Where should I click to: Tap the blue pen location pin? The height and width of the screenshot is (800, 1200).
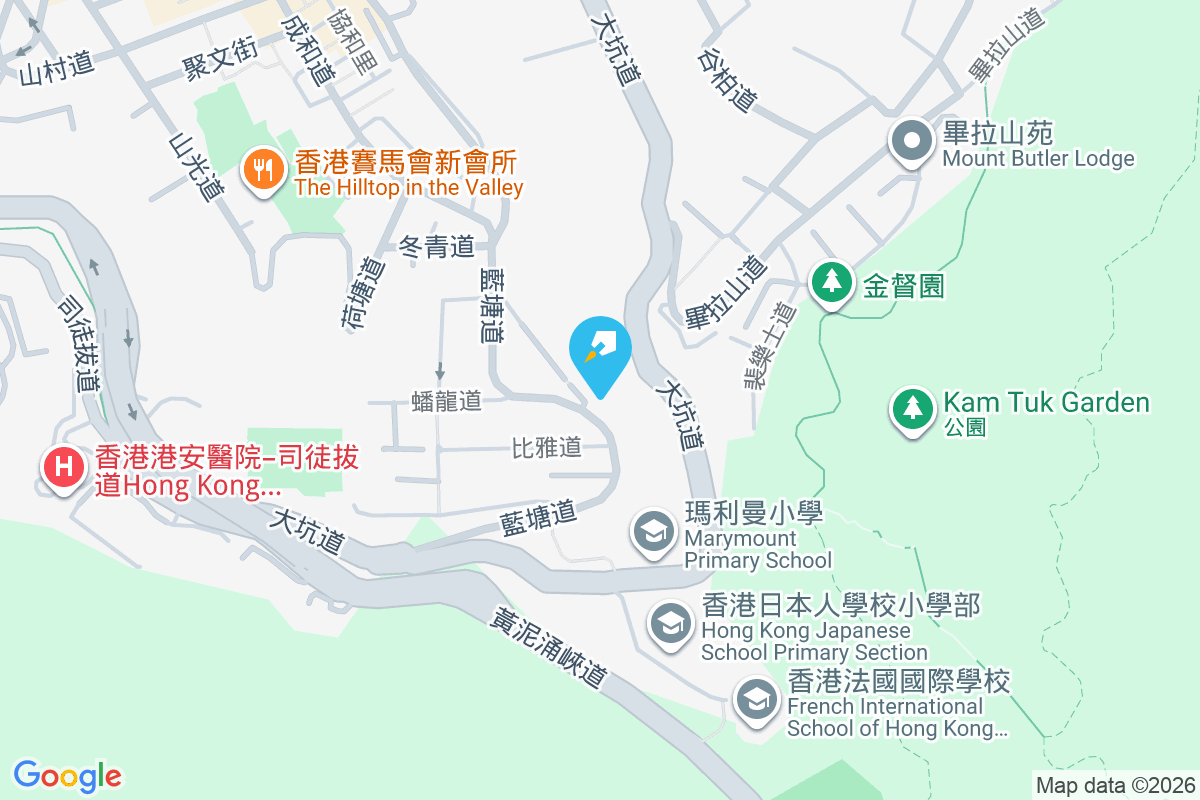tap(600, 350)
